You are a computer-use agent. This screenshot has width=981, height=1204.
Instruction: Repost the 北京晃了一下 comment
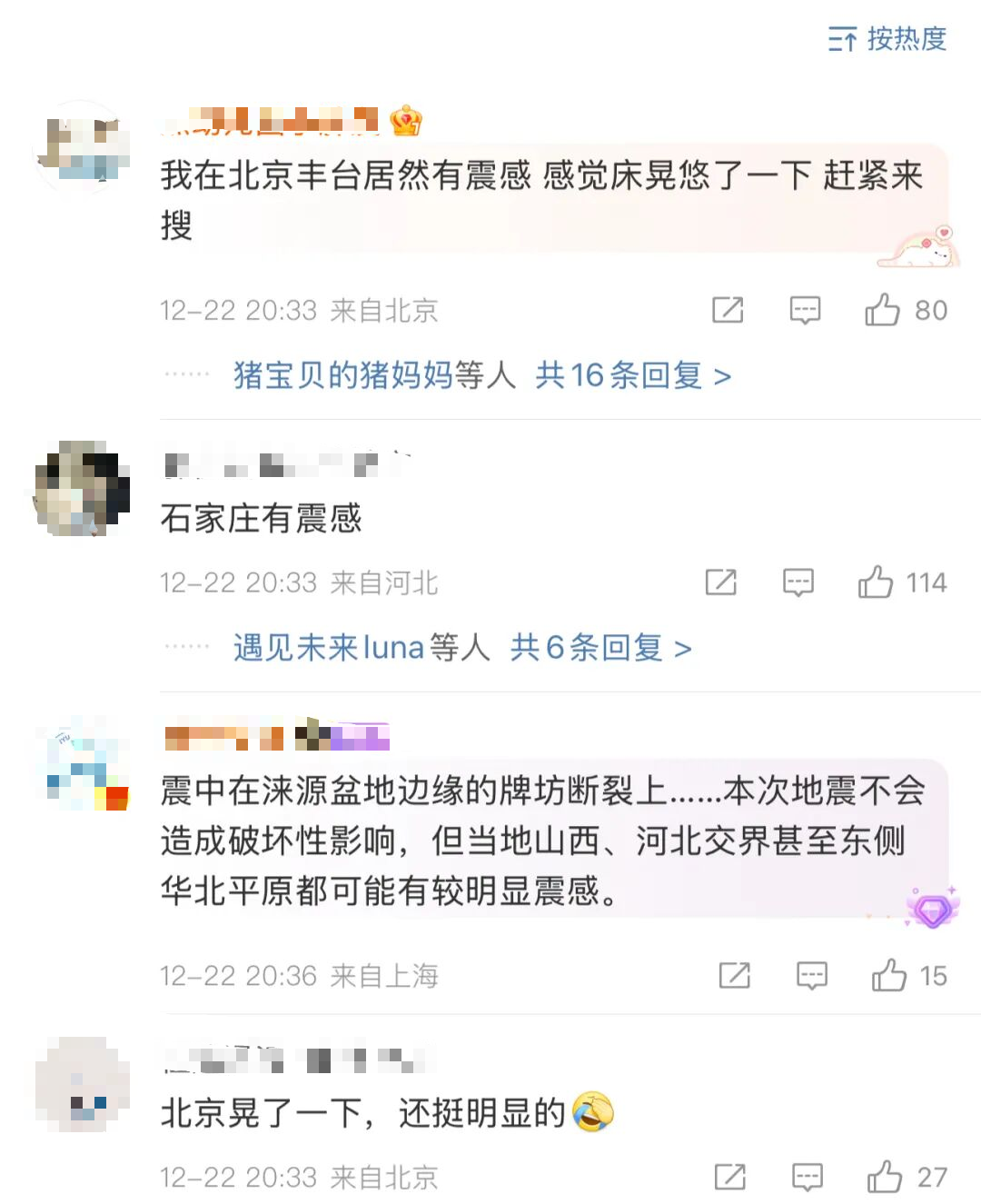[729, 1178]
